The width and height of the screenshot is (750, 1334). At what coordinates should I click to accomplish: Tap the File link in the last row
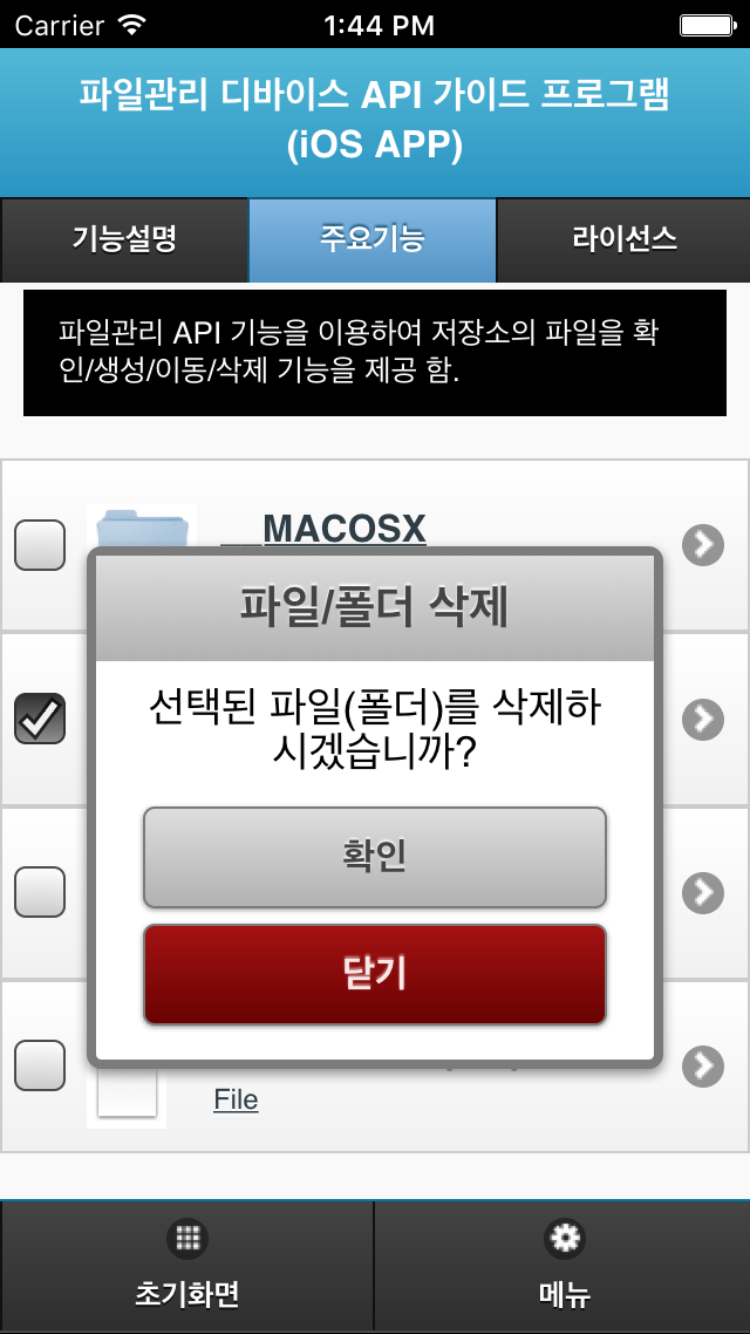(x=236, y=1100)
